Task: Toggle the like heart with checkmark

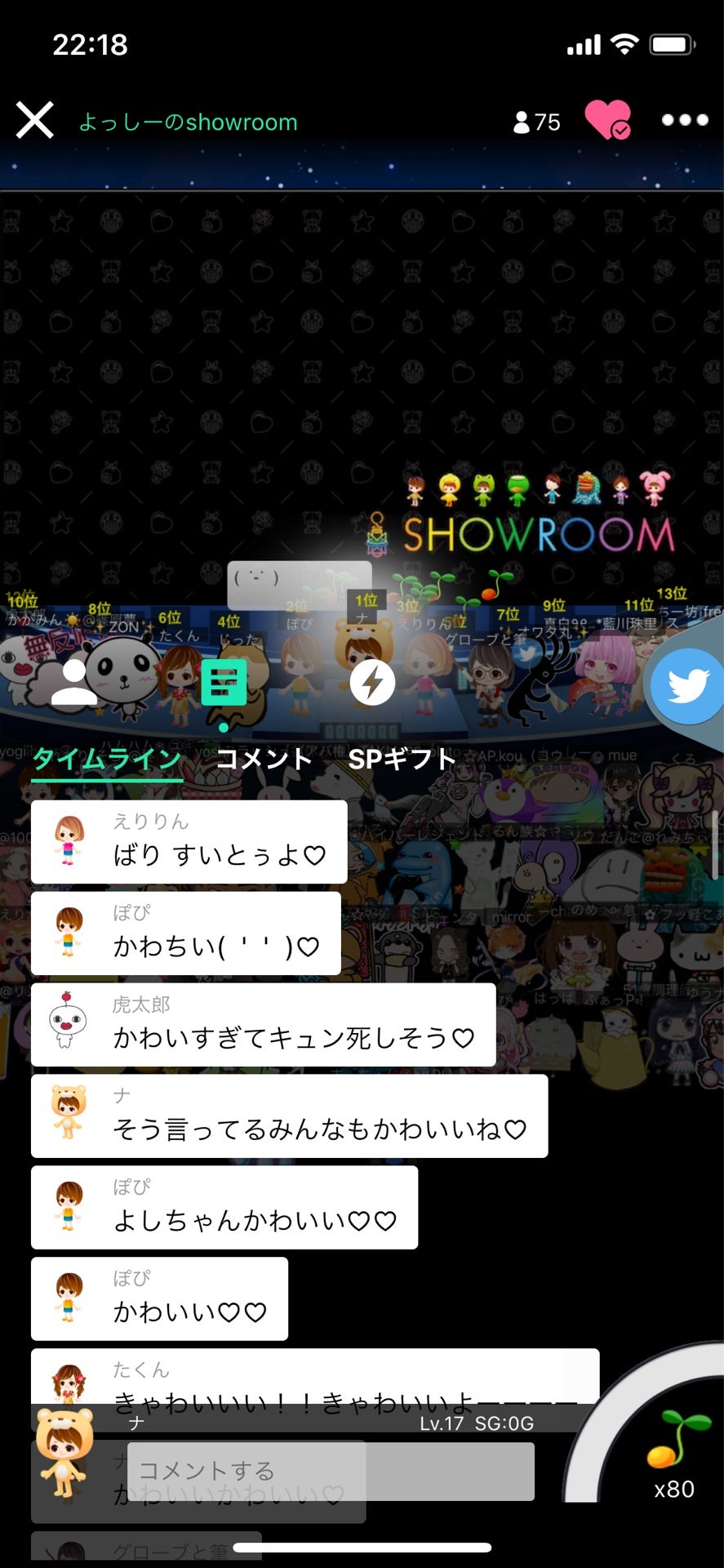Action: click(x=607, y=120)
